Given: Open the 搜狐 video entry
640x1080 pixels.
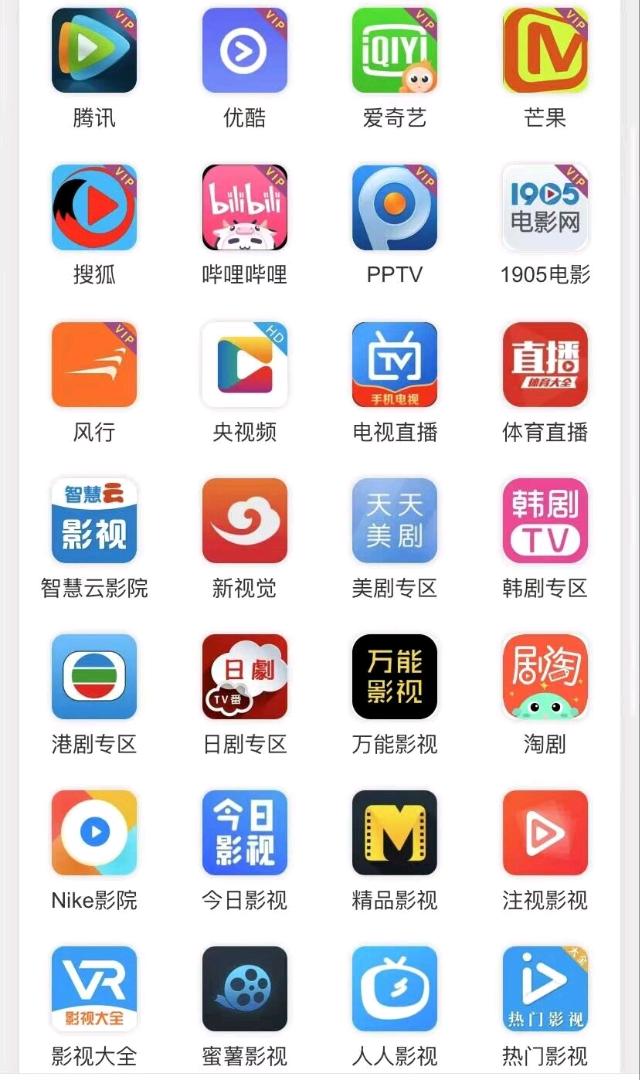Looking at the screenshot, I should 94,208.
